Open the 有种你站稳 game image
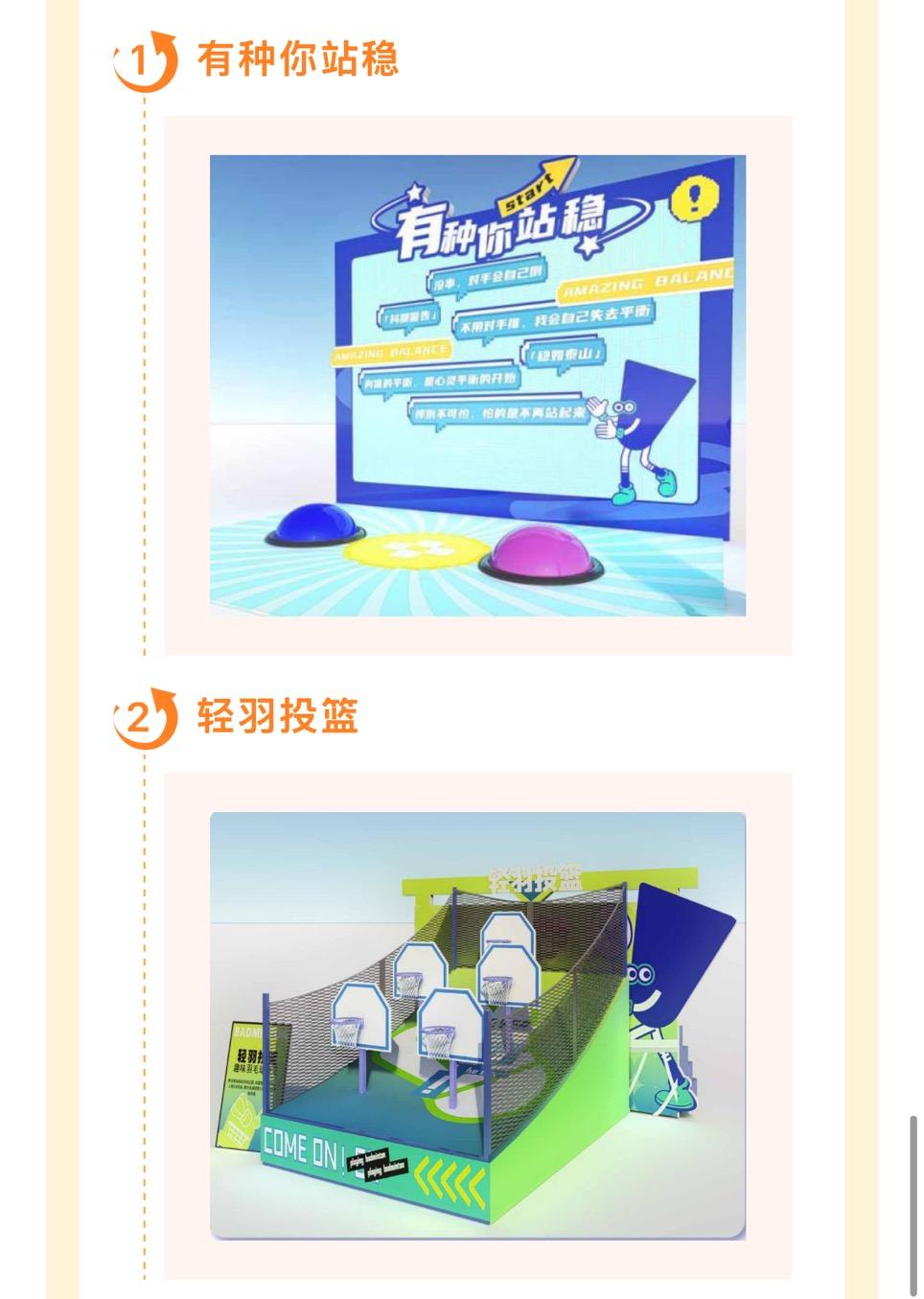Image resolution: width=924 pixels, height=1299 pixels. pos(477,385)
